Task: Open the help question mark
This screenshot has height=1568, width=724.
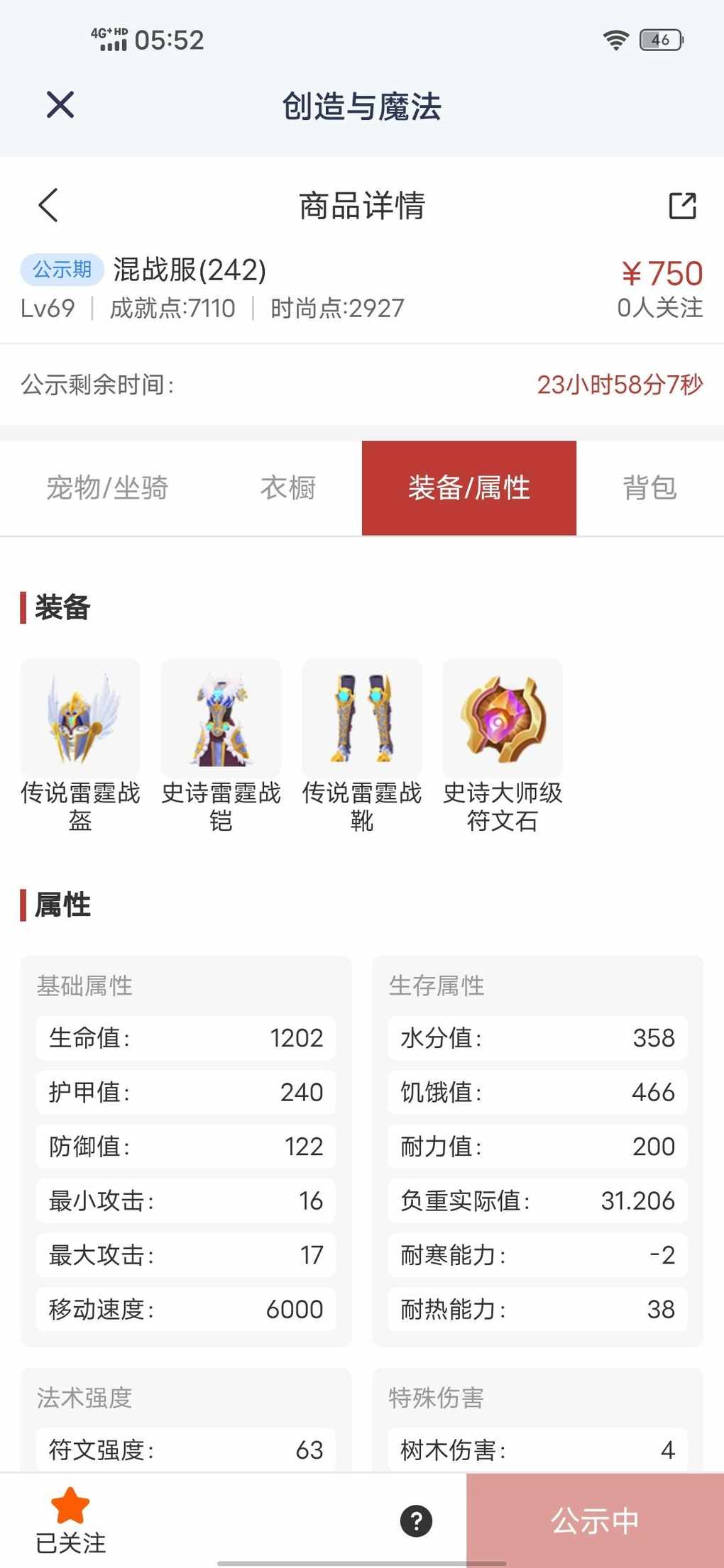Action: [x=416, y=1520]
